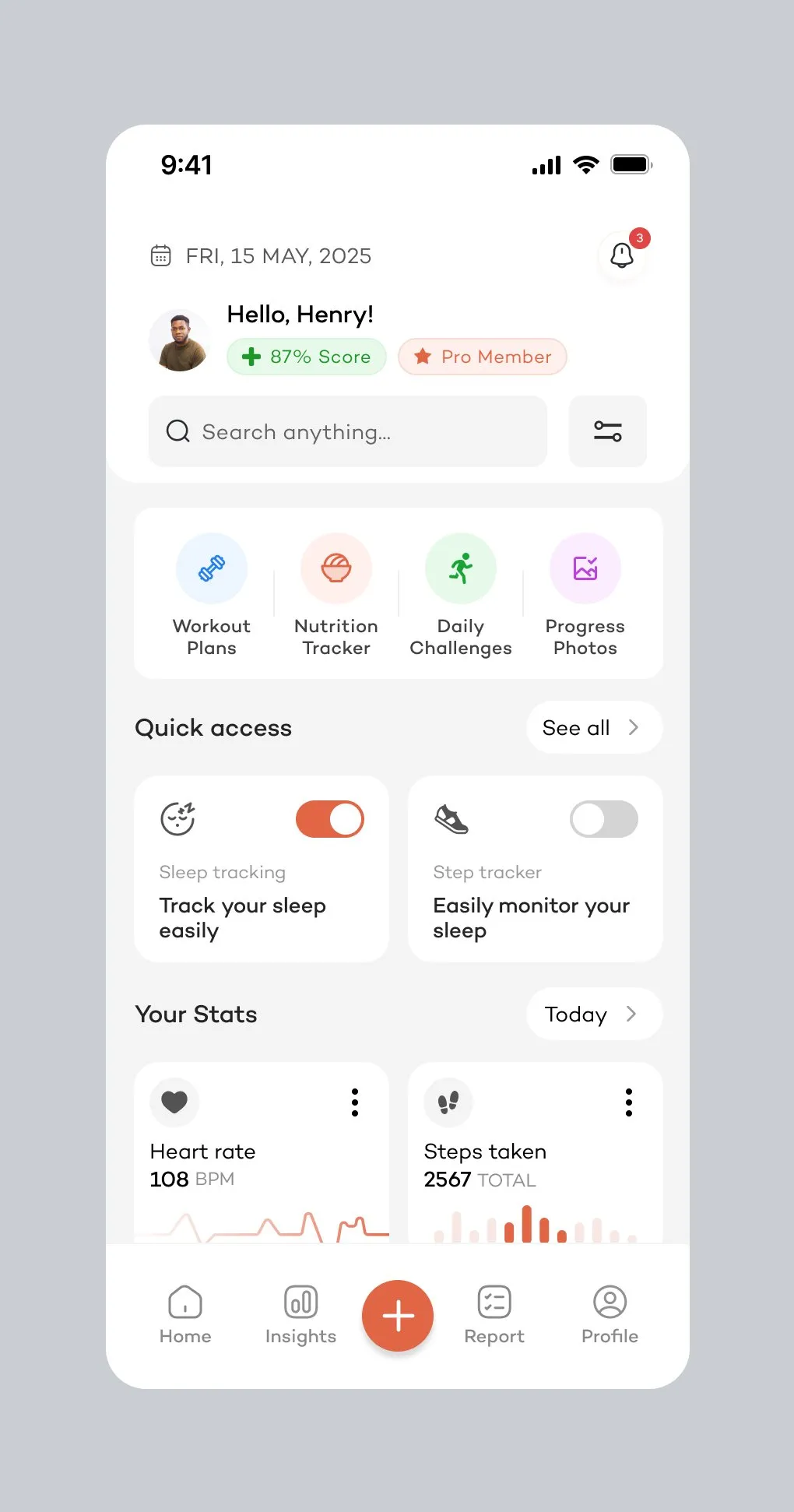Go to the Profile tab
Viewport: 794px width, 1512px height.
610,1315
